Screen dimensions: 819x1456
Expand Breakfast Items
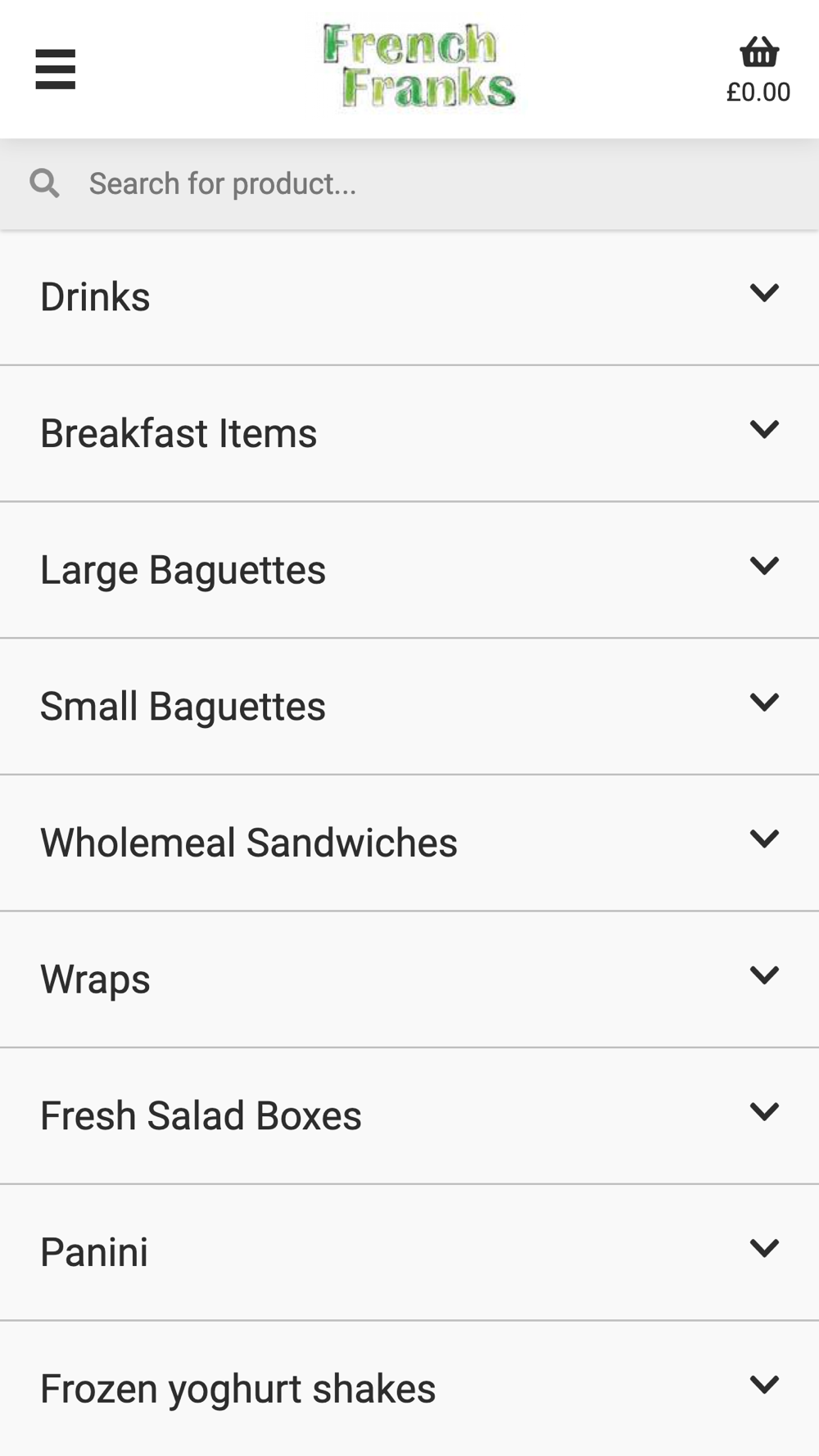click(x=409, y=433)
